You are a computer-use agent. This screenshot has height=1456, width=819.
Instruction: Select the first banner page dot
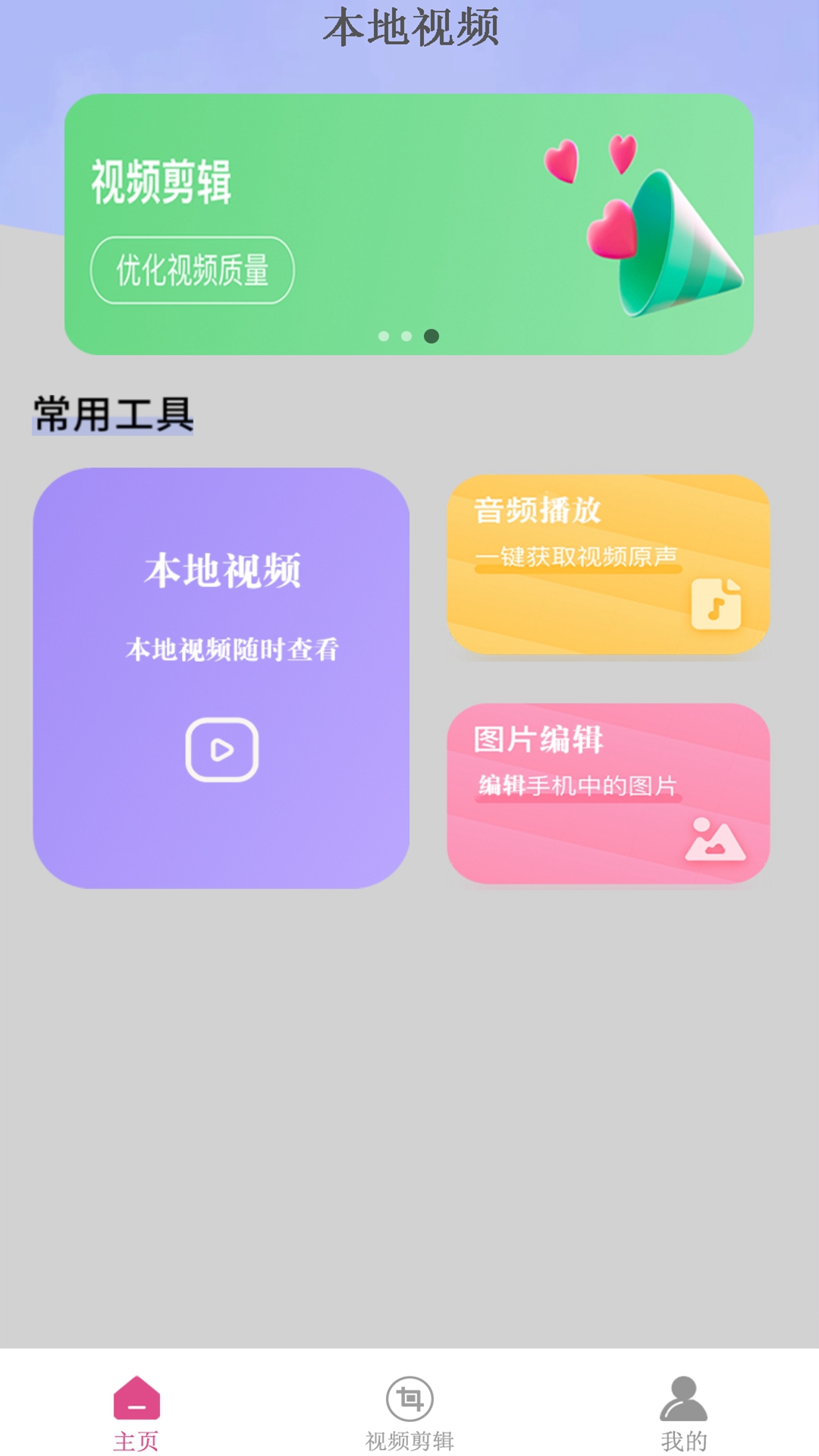pos(384,336)
